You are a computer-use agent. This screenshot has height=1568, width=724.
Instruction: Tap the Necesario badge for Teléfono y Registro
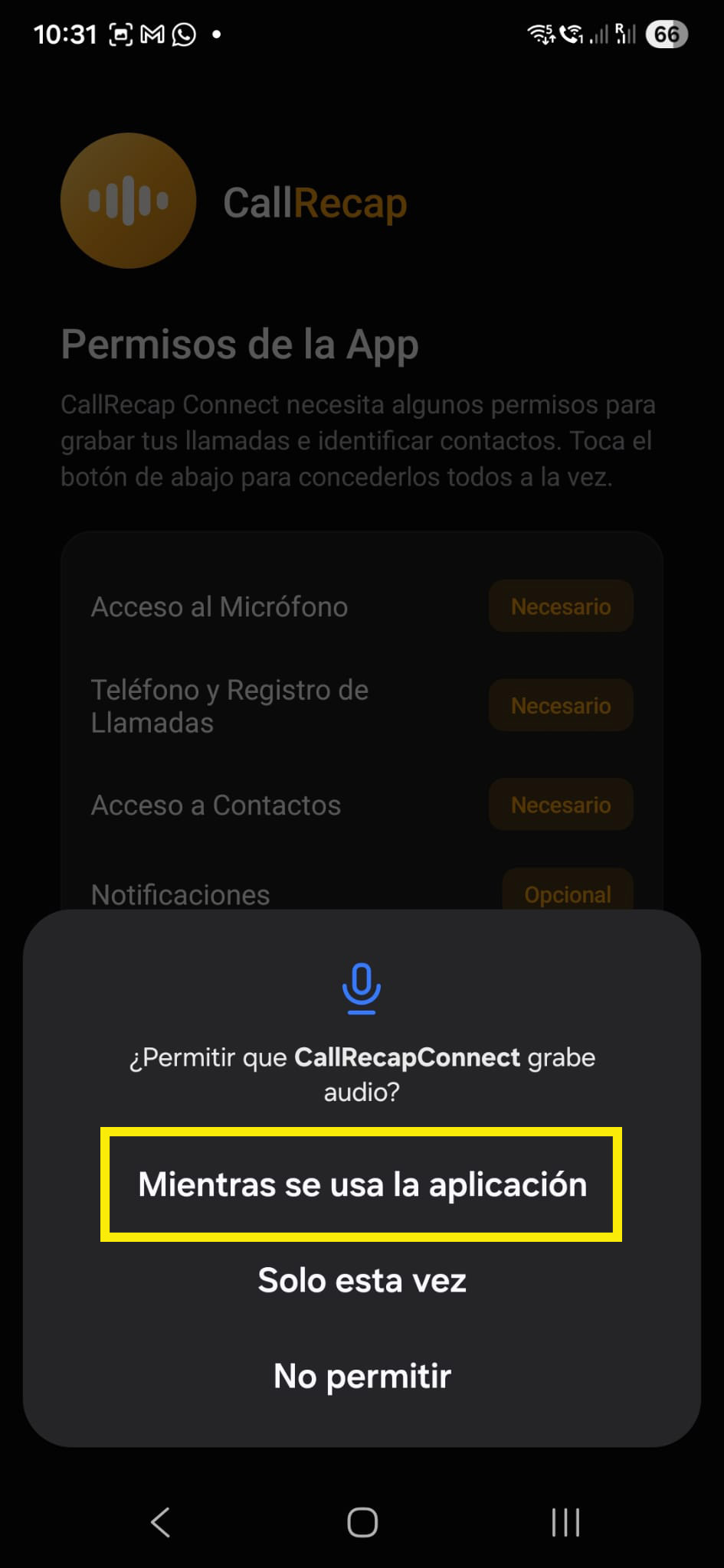561,705
